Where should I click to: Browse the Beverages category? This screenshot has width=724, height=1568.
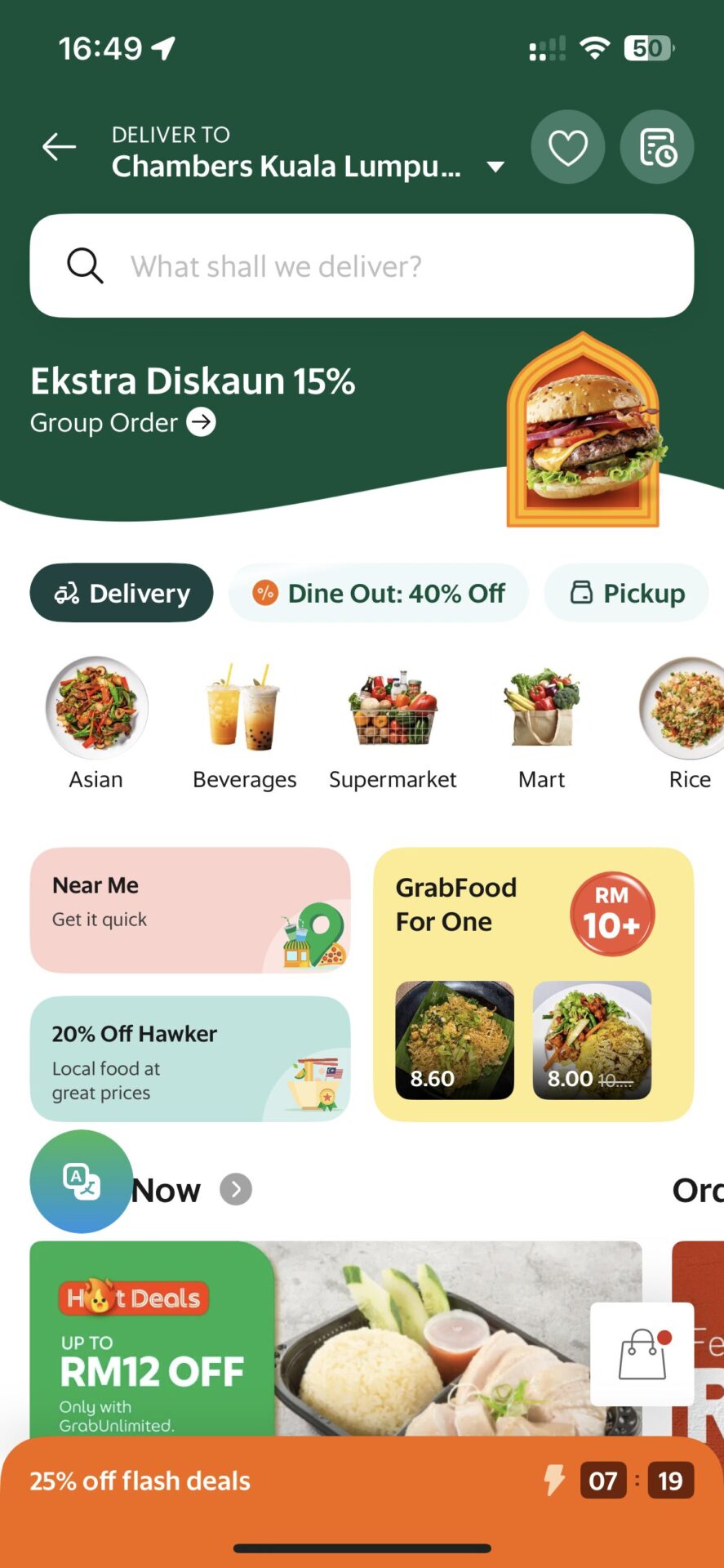coord(244,723)
